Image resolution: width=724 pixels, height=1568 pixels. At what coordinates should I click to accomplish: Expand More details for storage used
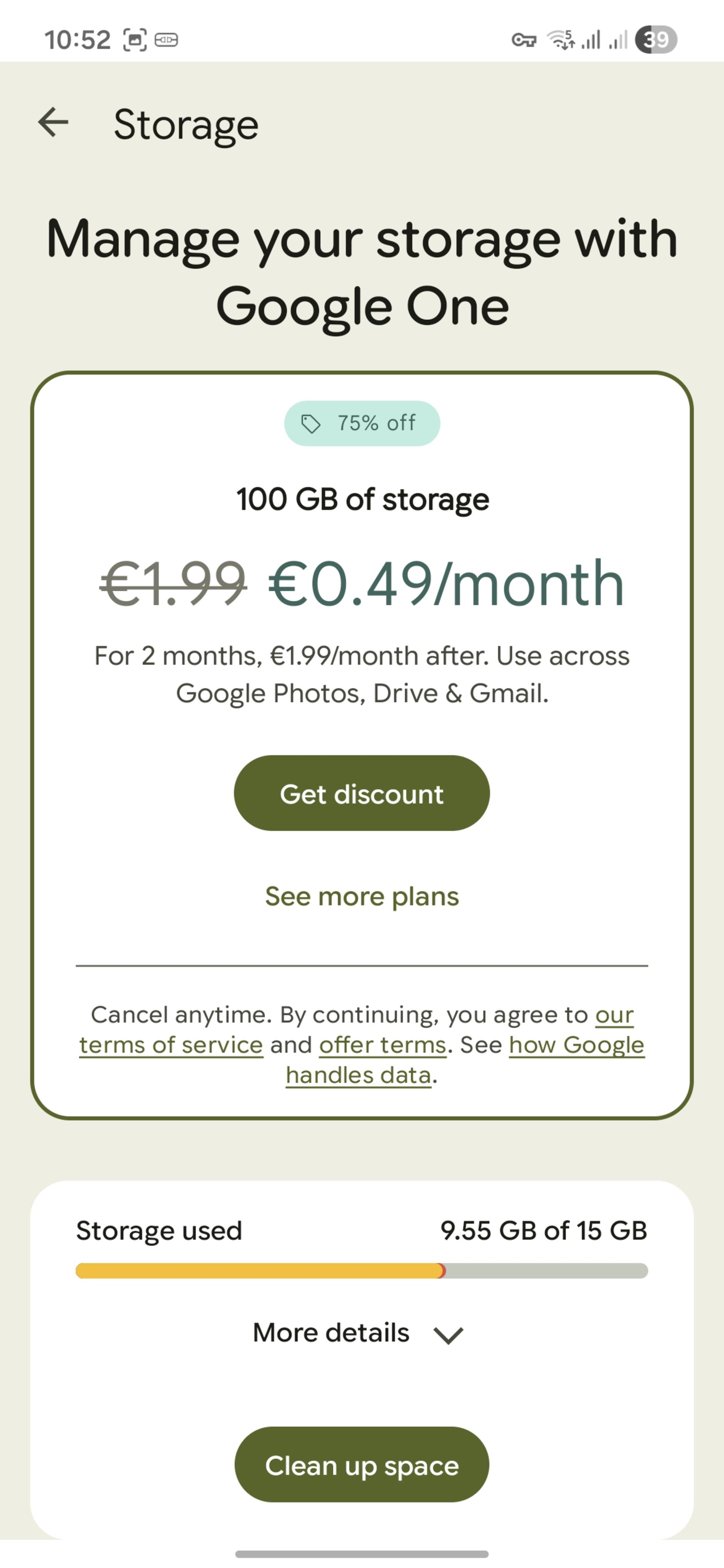pos(358,1333)
